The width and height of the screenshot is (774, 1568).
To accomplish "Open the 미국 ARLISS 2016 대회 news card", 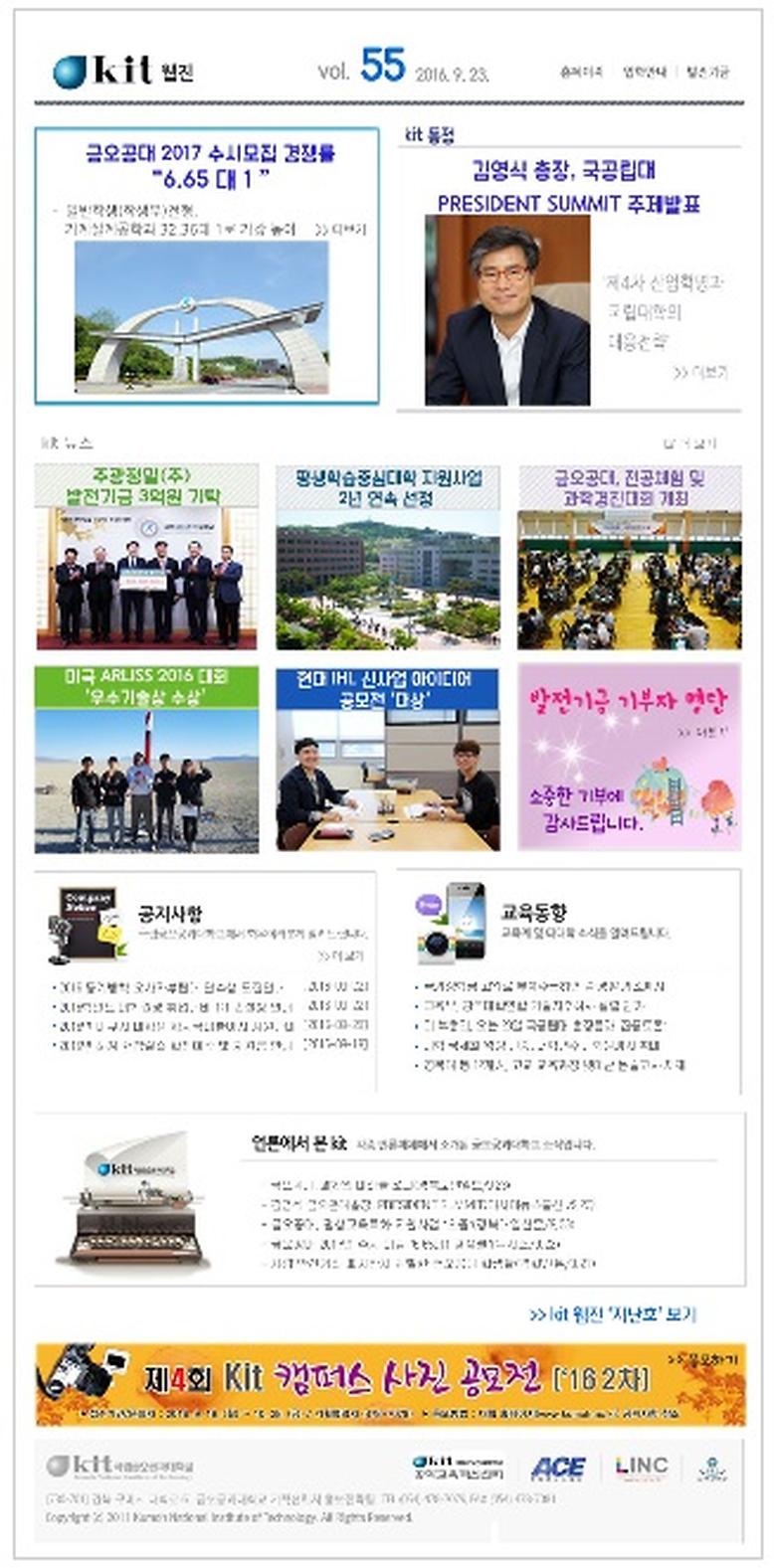I will click(x=146, y=759).
